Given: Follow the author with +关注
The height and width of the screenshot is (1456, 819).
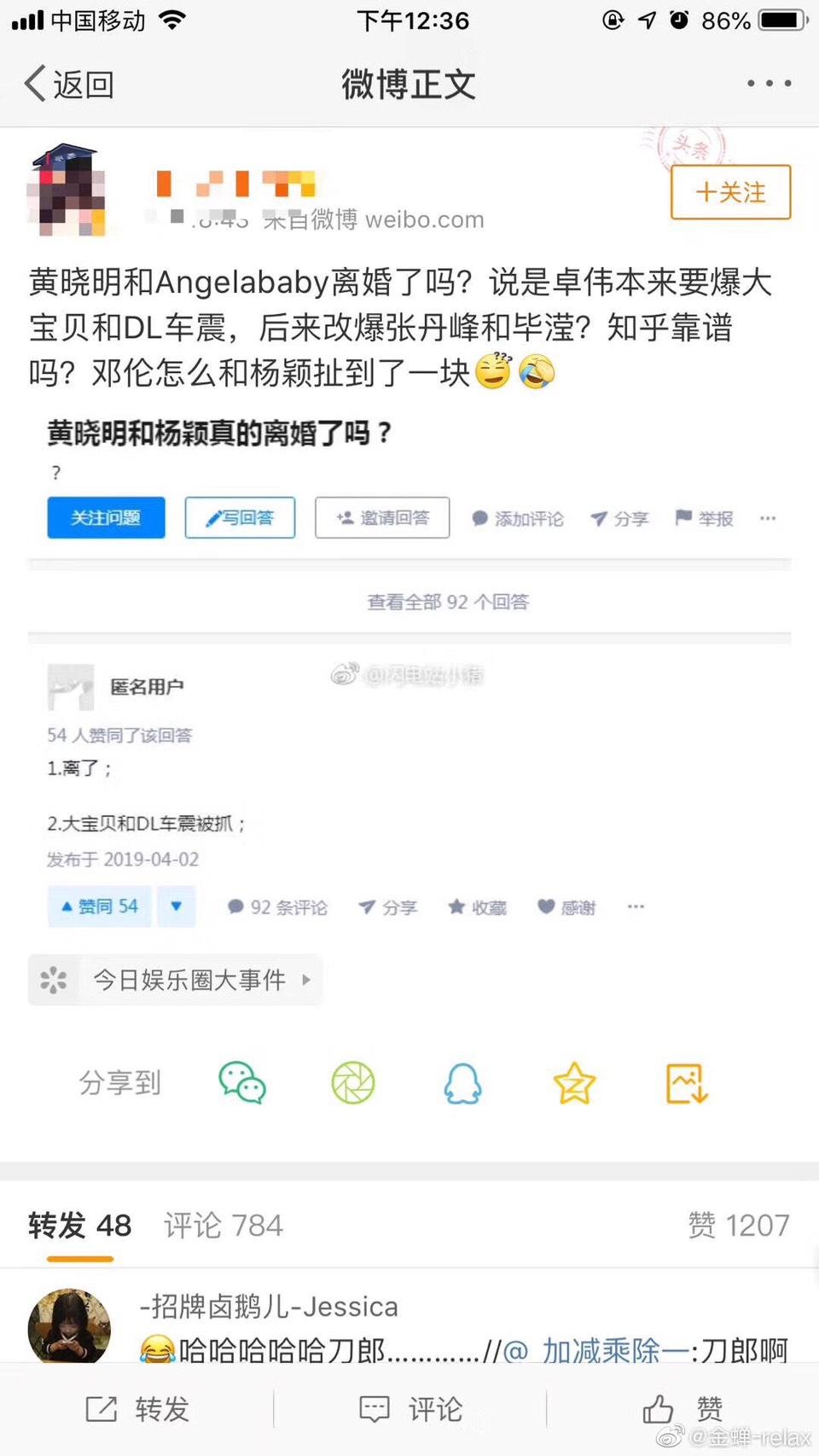Looking at the screenshot, I should [x=730, y=192].
